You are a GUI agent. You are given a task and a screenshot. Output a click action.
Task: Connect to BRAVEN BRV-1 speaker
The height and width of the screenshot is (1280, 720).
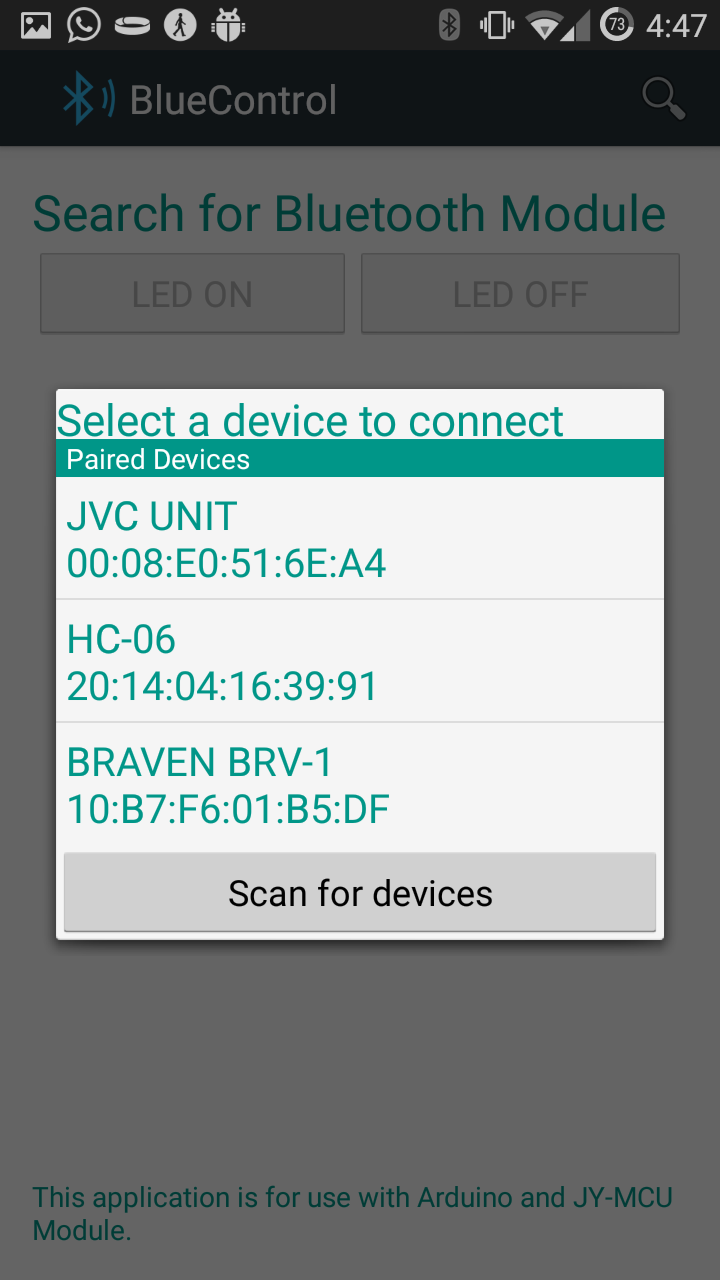pos(360,785)
